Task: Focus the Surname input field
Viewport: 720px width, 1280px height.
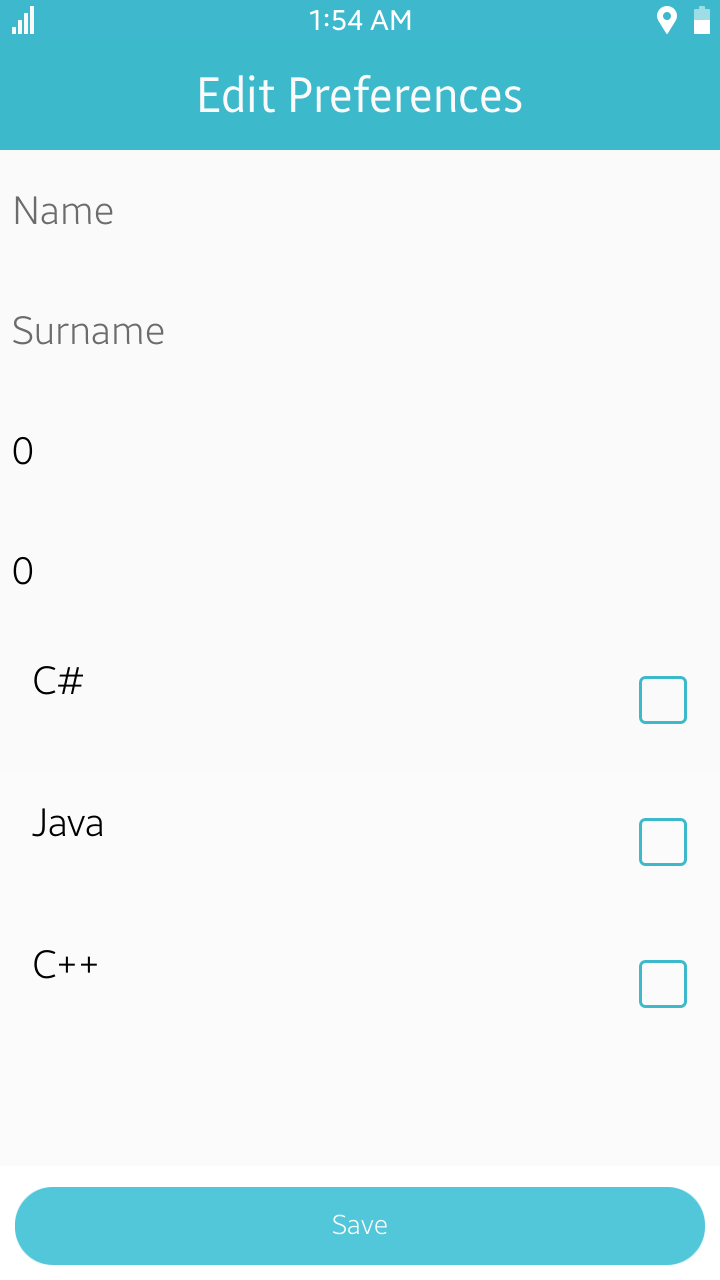Action: point(360,331)
